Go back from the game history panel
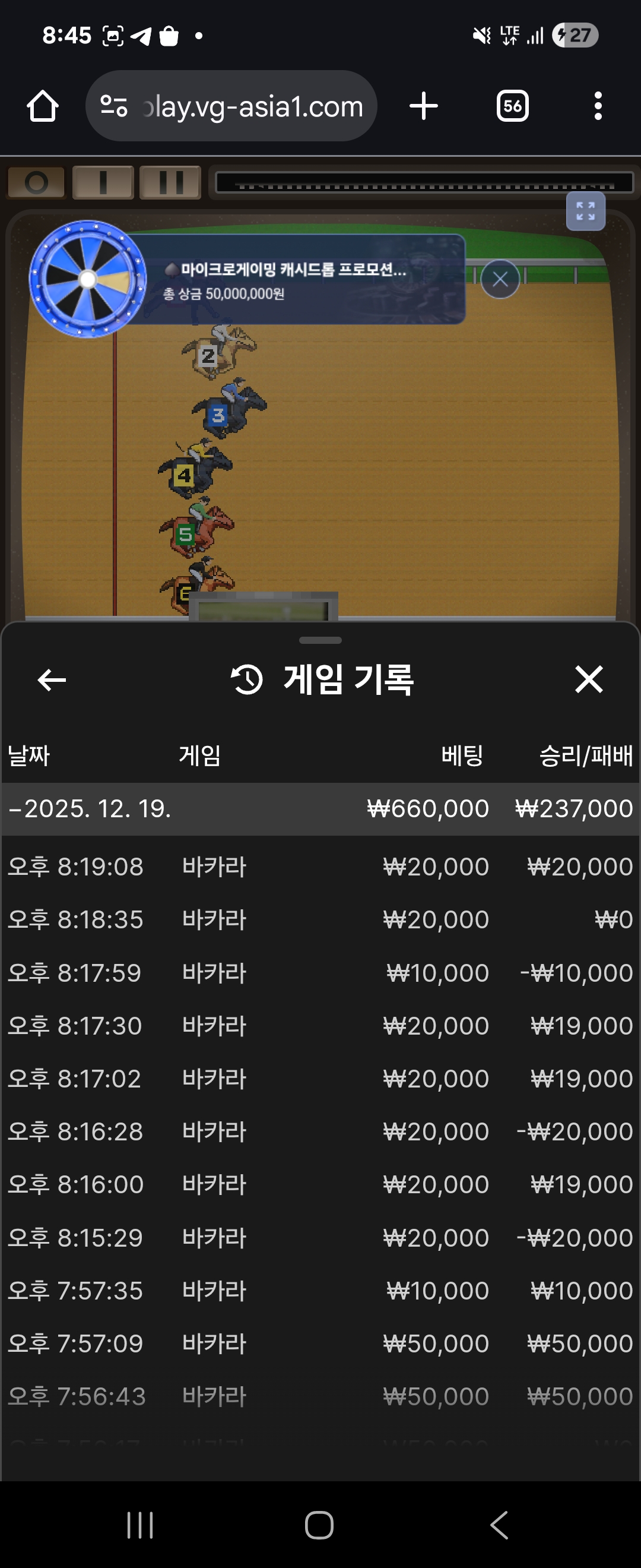641x1568 pixels. tap(52, 680)
